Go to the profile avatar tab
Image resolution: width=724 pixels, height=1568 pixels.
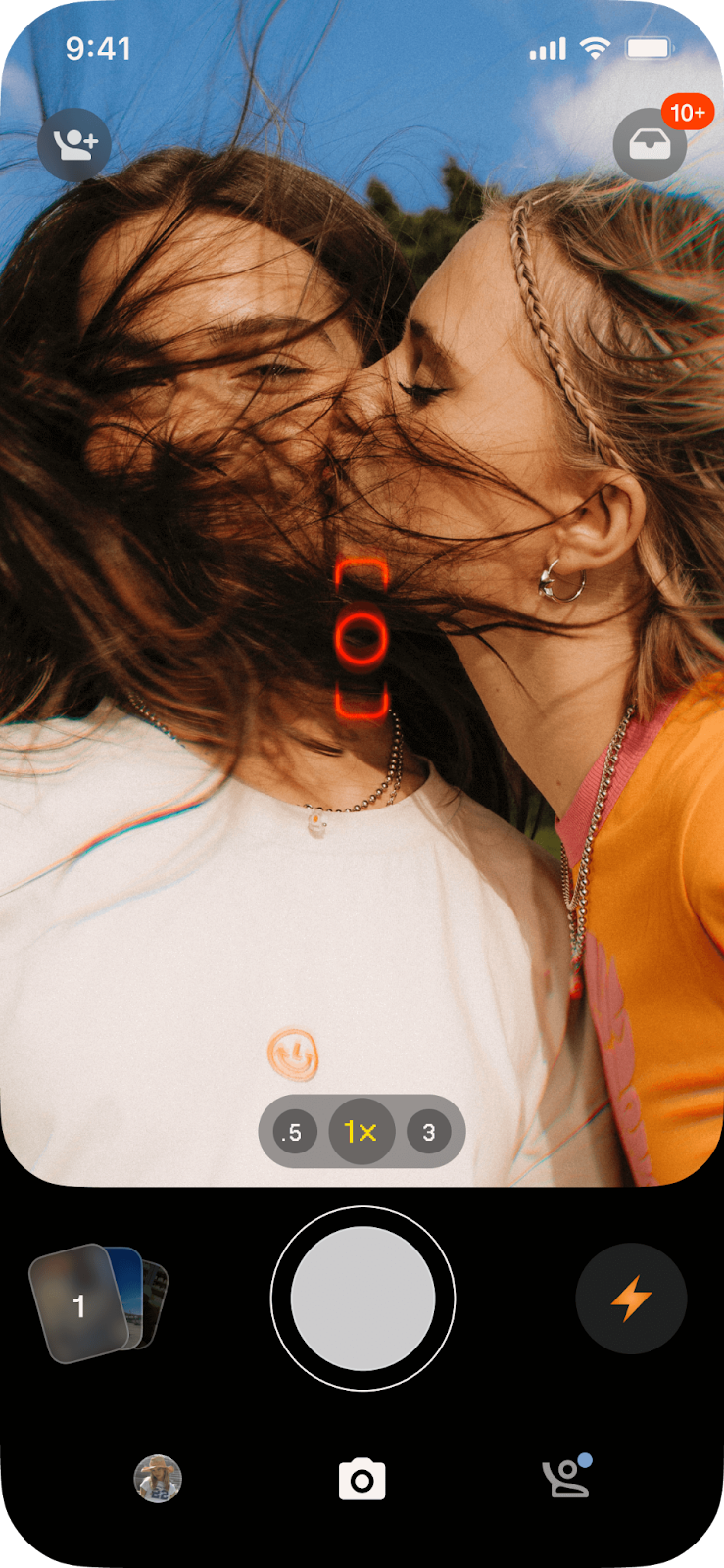[158, 1479]
